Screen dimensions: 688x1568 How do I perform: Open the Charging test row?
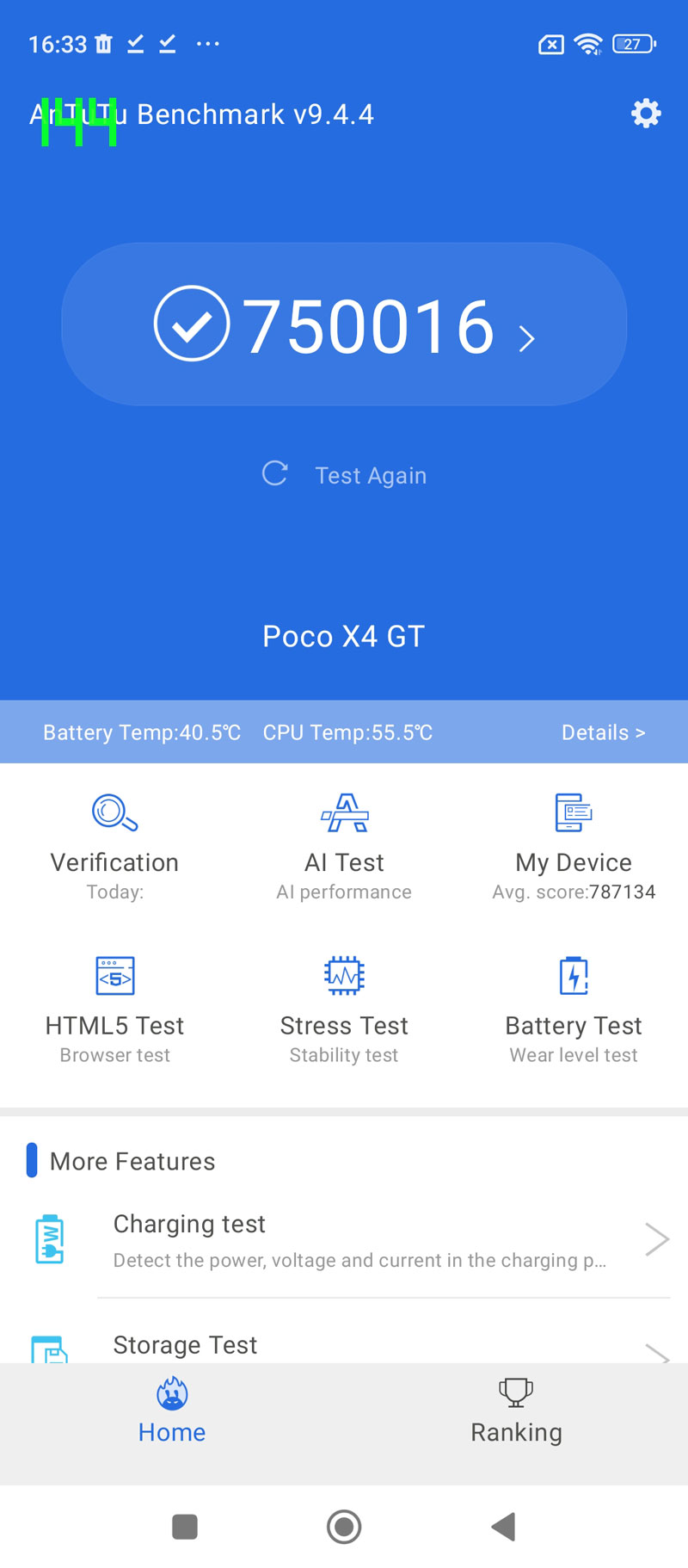tap(361, 1240)
